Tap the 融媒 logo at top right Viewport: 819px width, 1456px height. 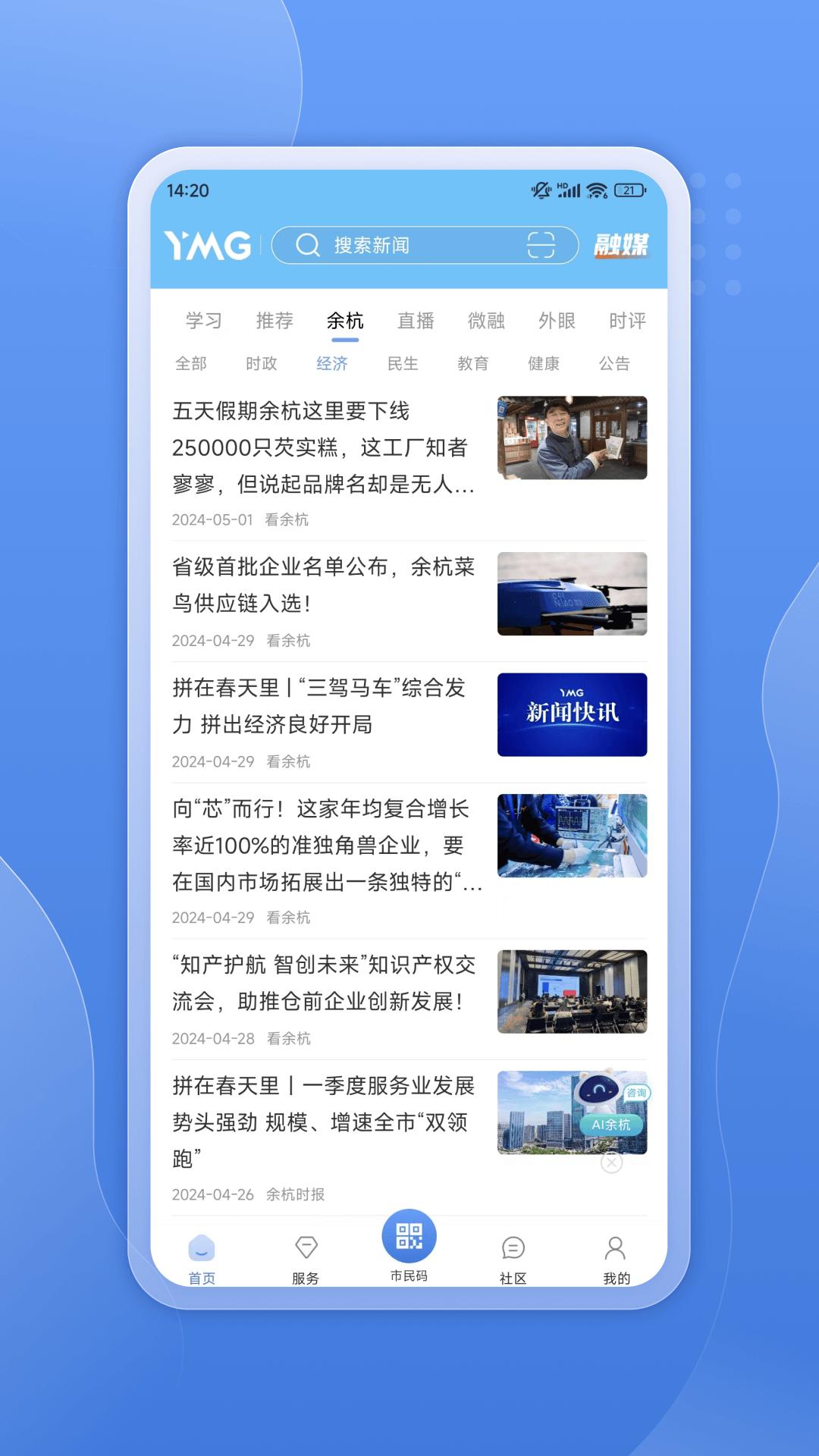623,244
